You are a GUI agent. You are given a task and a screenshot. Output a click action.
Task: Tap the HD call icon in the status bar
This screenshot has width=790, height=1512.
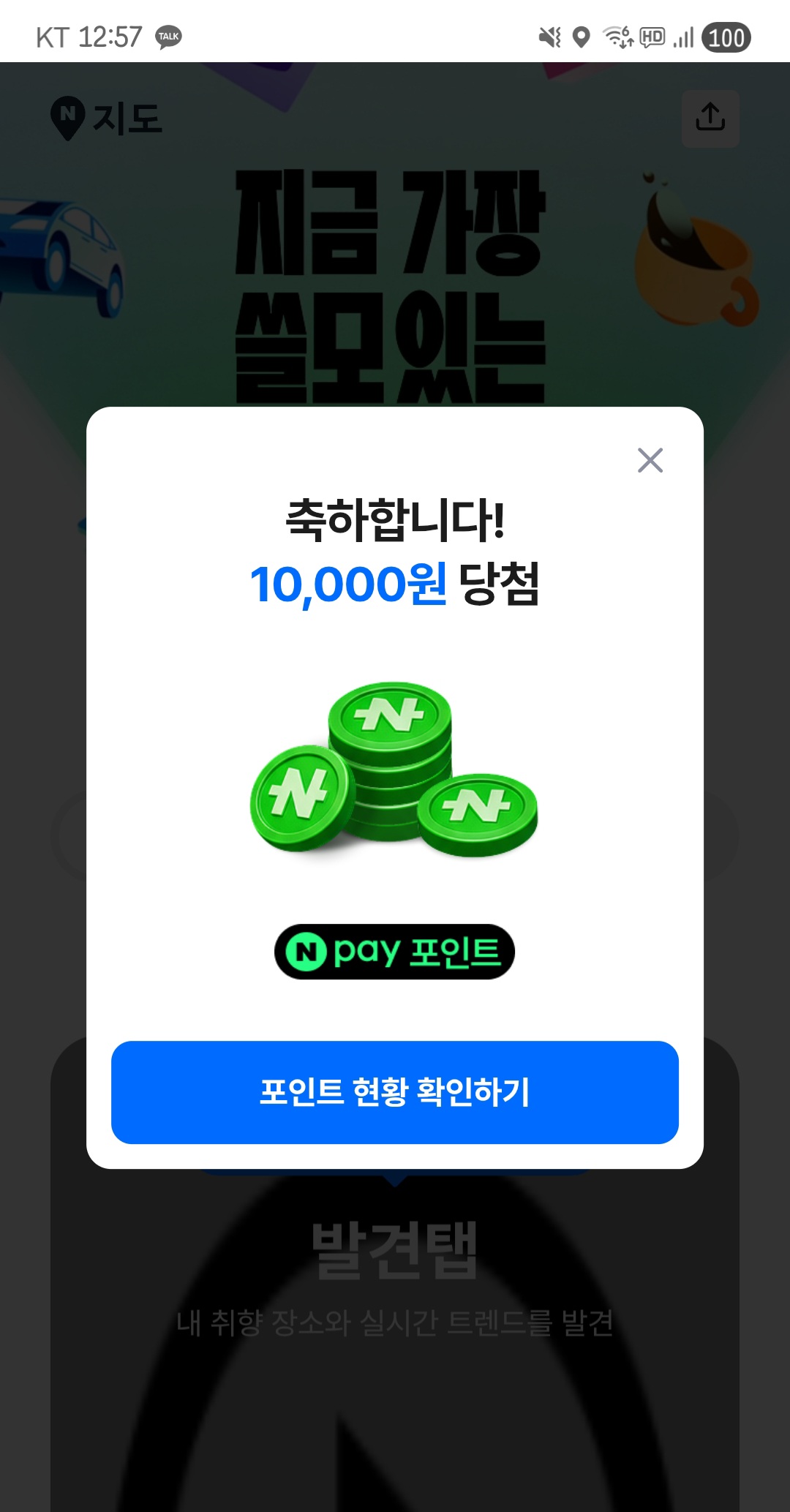(653, 38)
